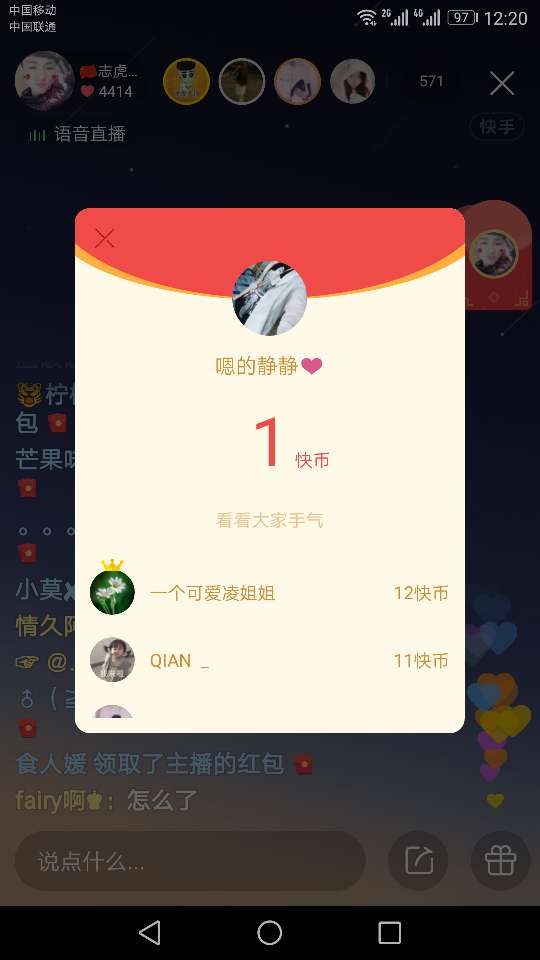Go back with system navigation
540x960 pixels.
(149, 933)
